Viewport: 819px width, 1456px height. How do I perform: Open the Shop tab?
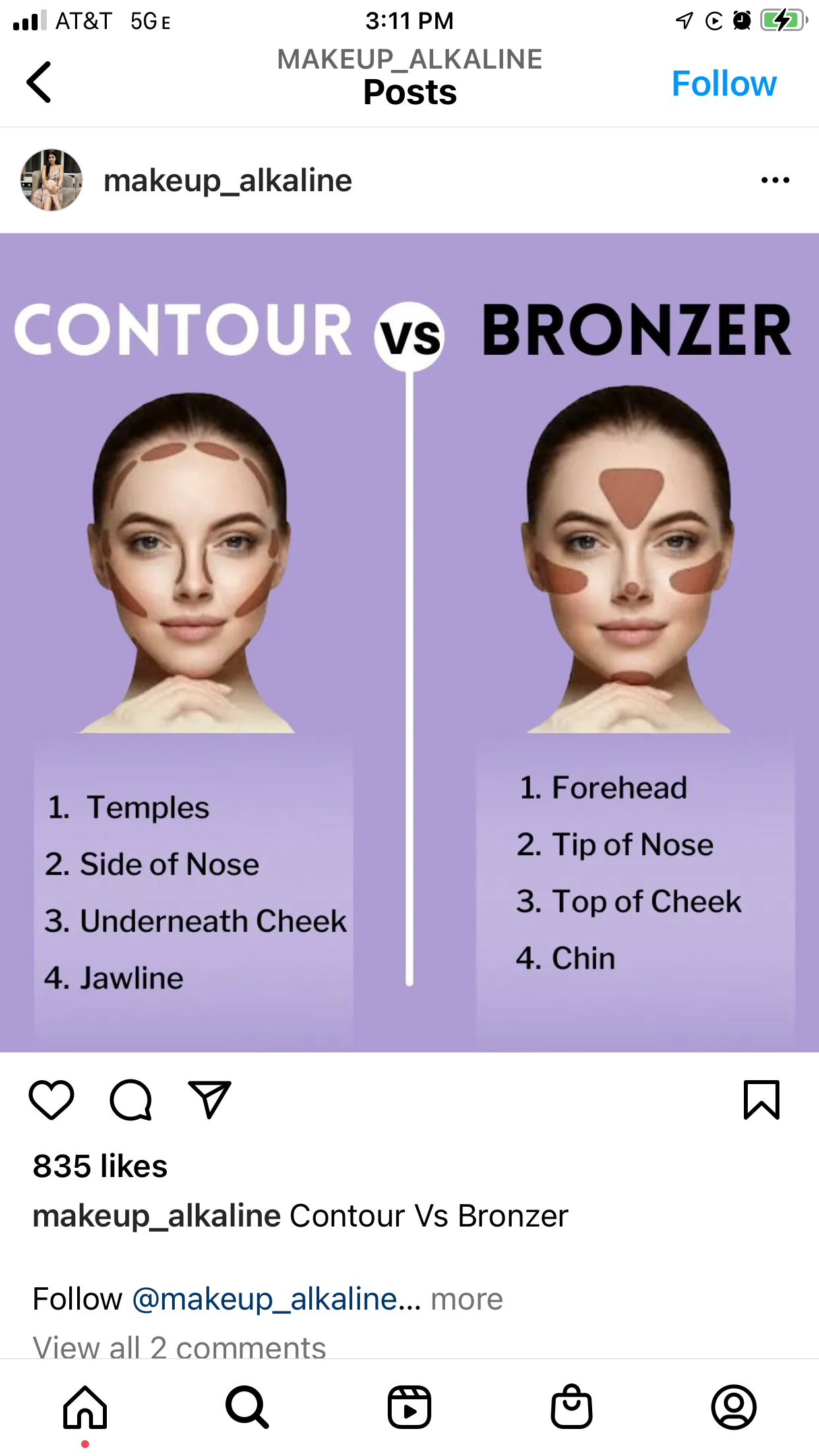coord(572,1407)
